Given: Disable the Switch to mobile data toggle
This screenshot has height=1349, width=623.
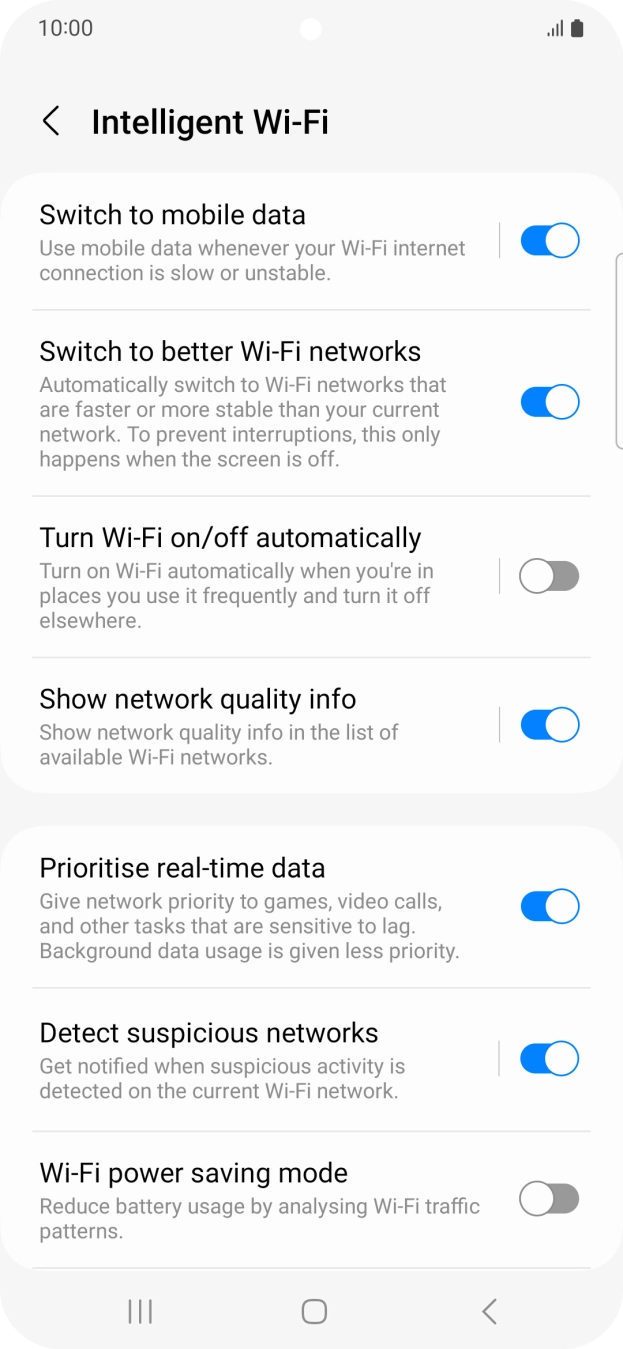Looking at the screenshot, I should [x=549, y=241].
